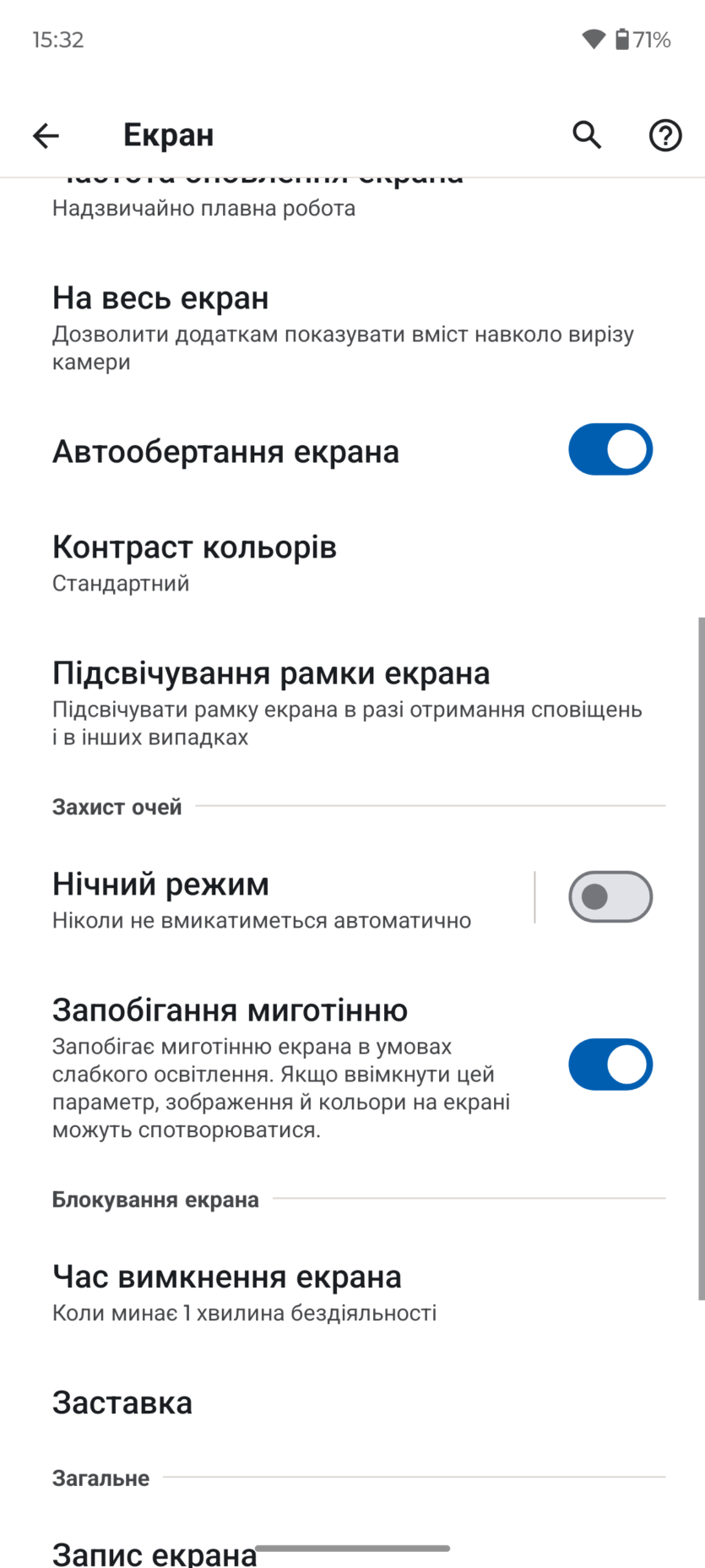This screenshot has width=705, height=1568.
Task: Go back from Екран settings
Action: click(x=46, y=135)
